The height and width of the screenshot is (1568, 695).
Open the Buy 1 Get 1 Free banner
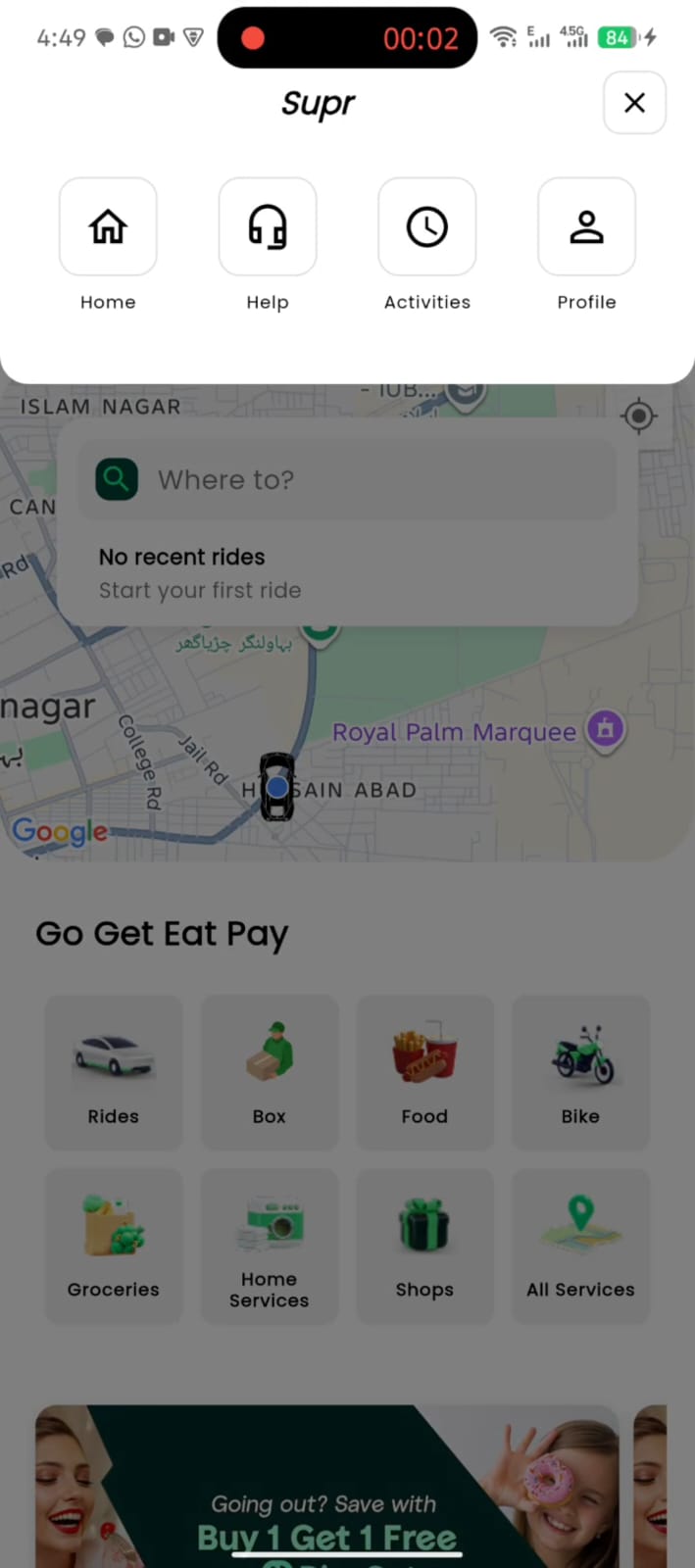click(x=327, y=1487)
